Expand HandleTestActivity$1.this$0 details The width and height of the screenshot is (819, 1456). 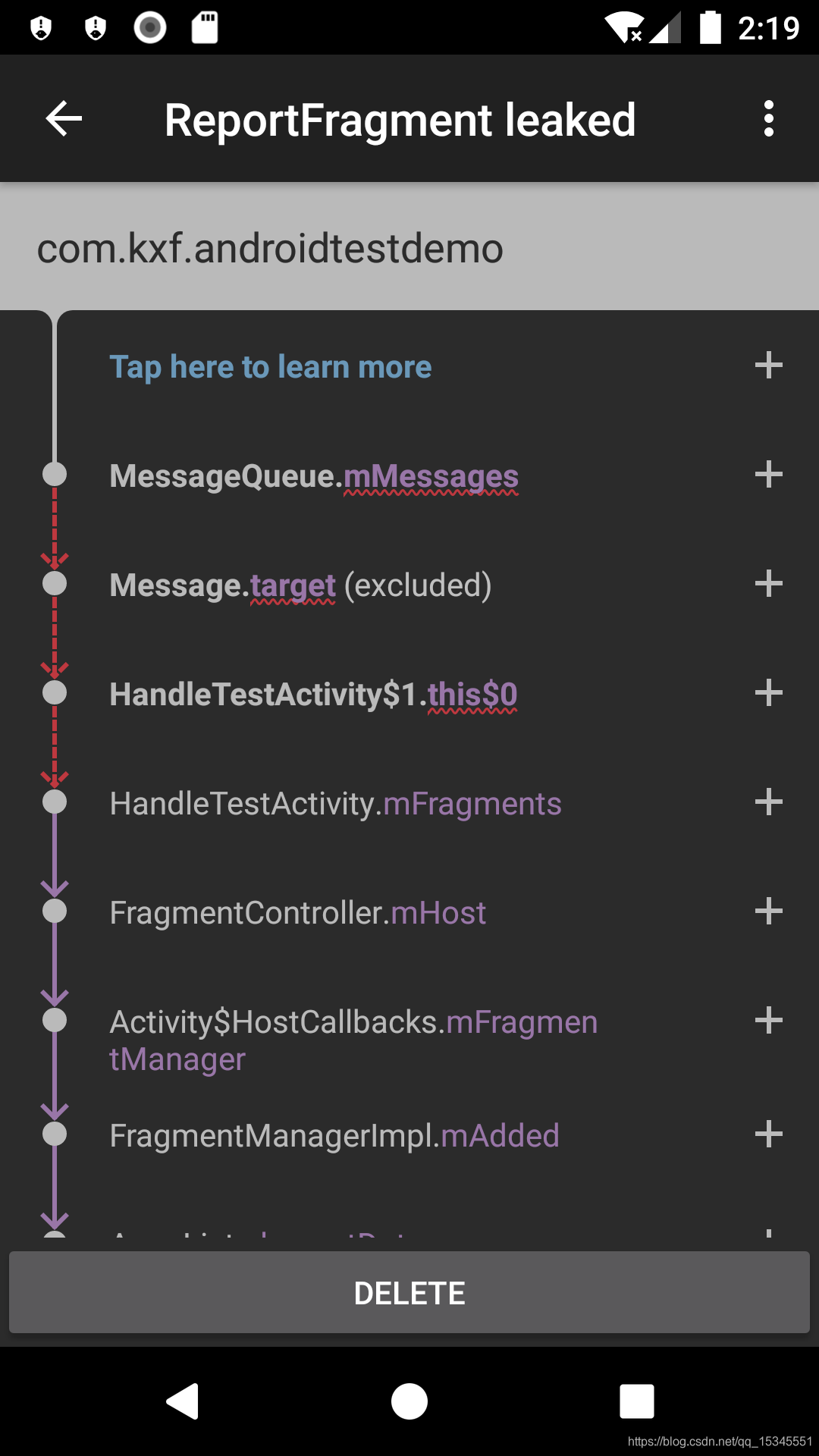(768, 693)
